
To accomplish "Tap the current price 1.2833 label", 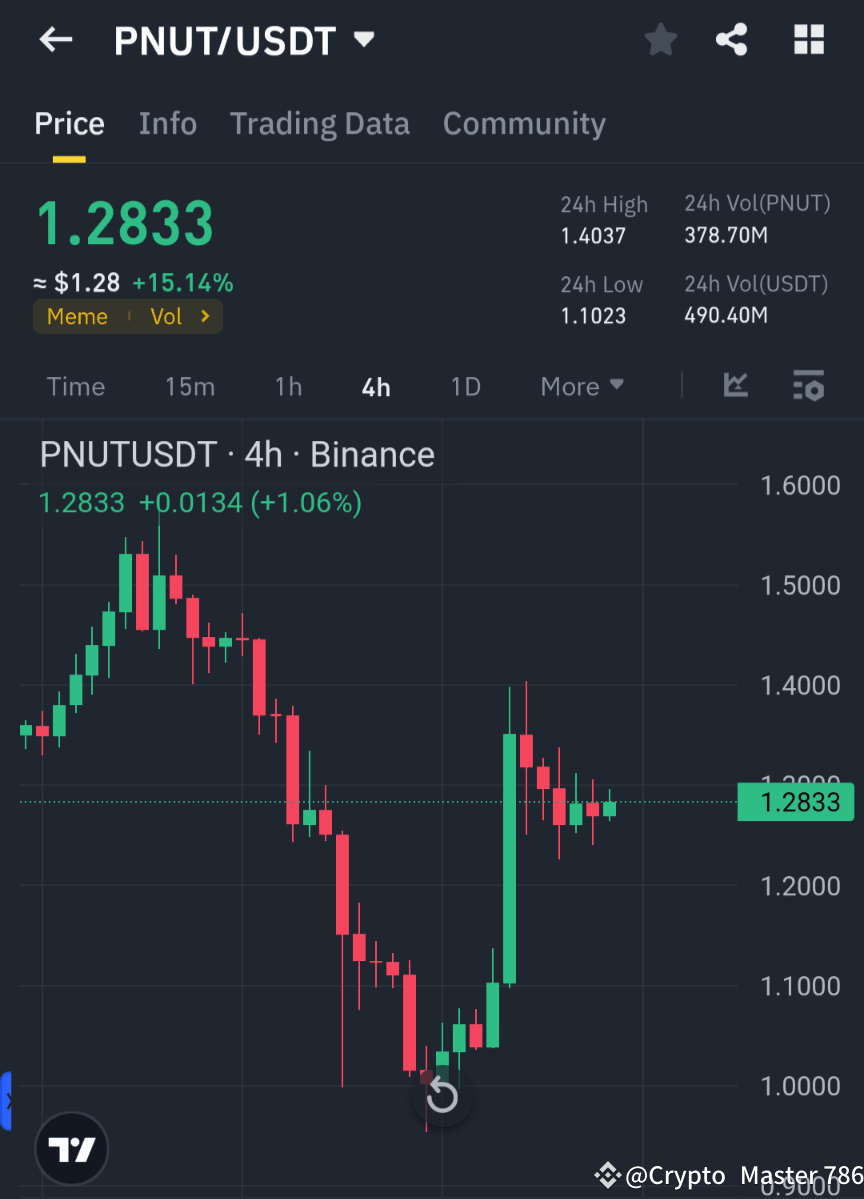I will (125, 222).
